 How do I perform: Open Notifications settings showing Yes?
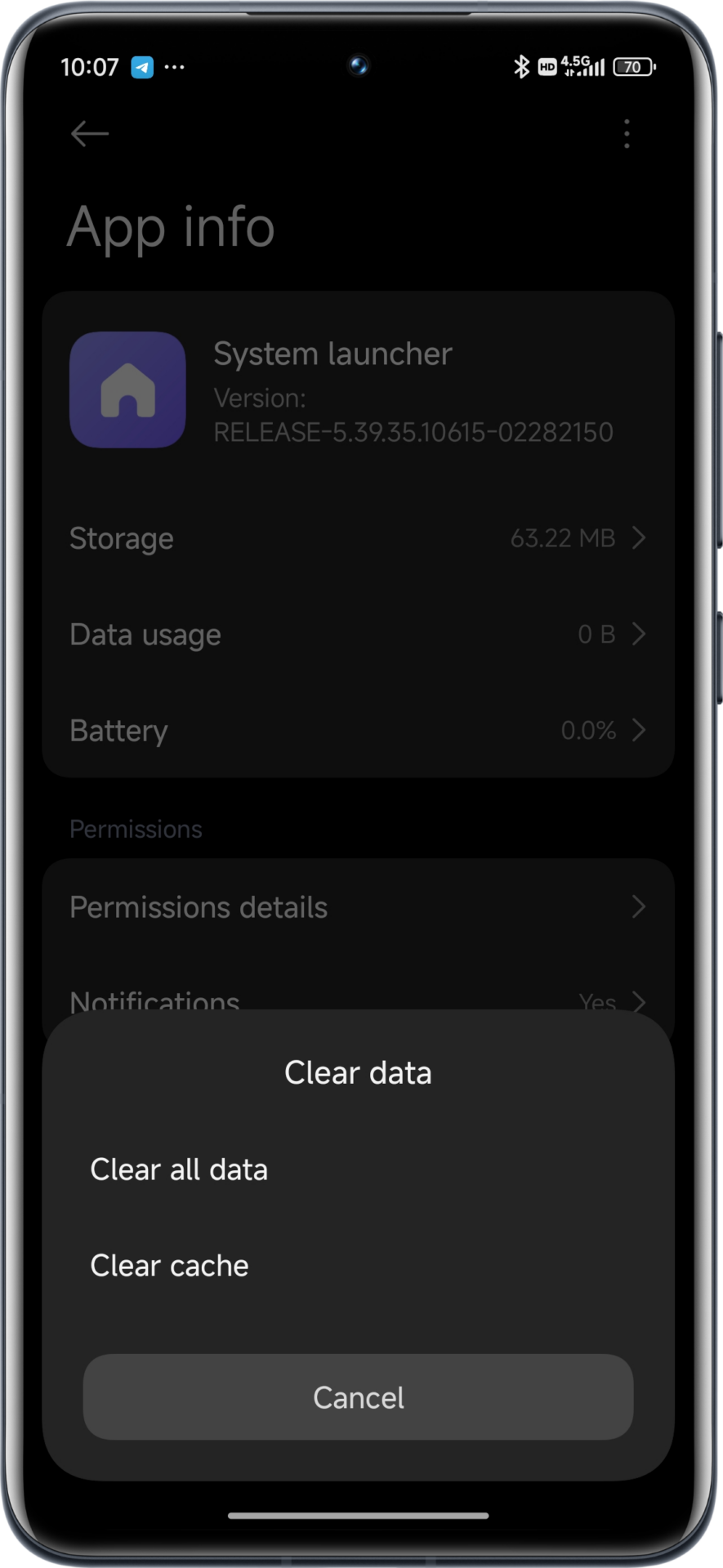point(358,1003)
